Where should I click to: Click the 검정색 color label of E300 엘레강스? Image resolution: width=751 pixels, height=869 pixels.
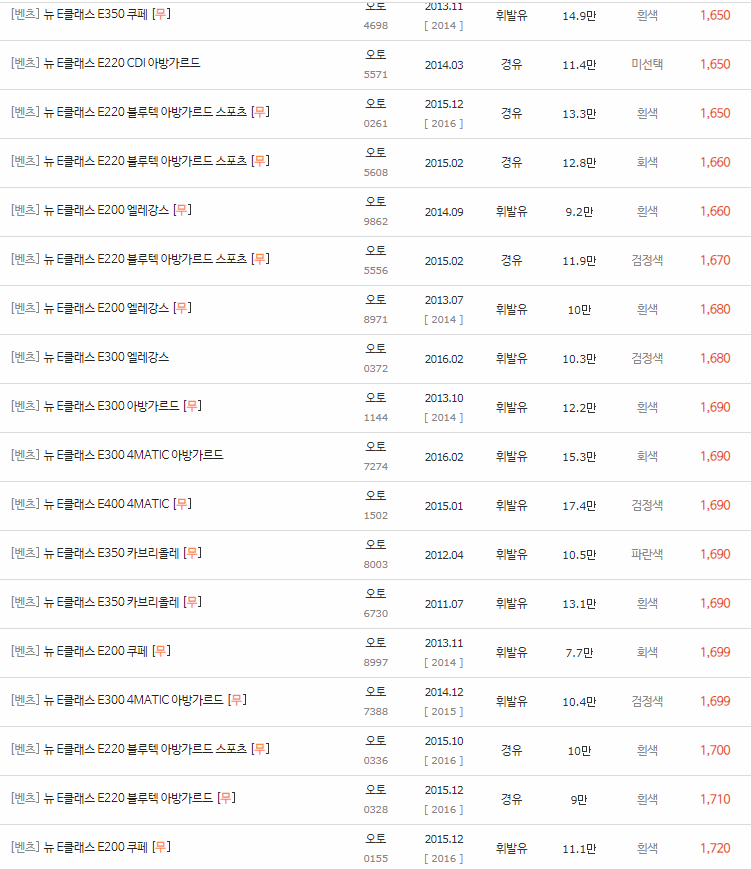point(650,357)
